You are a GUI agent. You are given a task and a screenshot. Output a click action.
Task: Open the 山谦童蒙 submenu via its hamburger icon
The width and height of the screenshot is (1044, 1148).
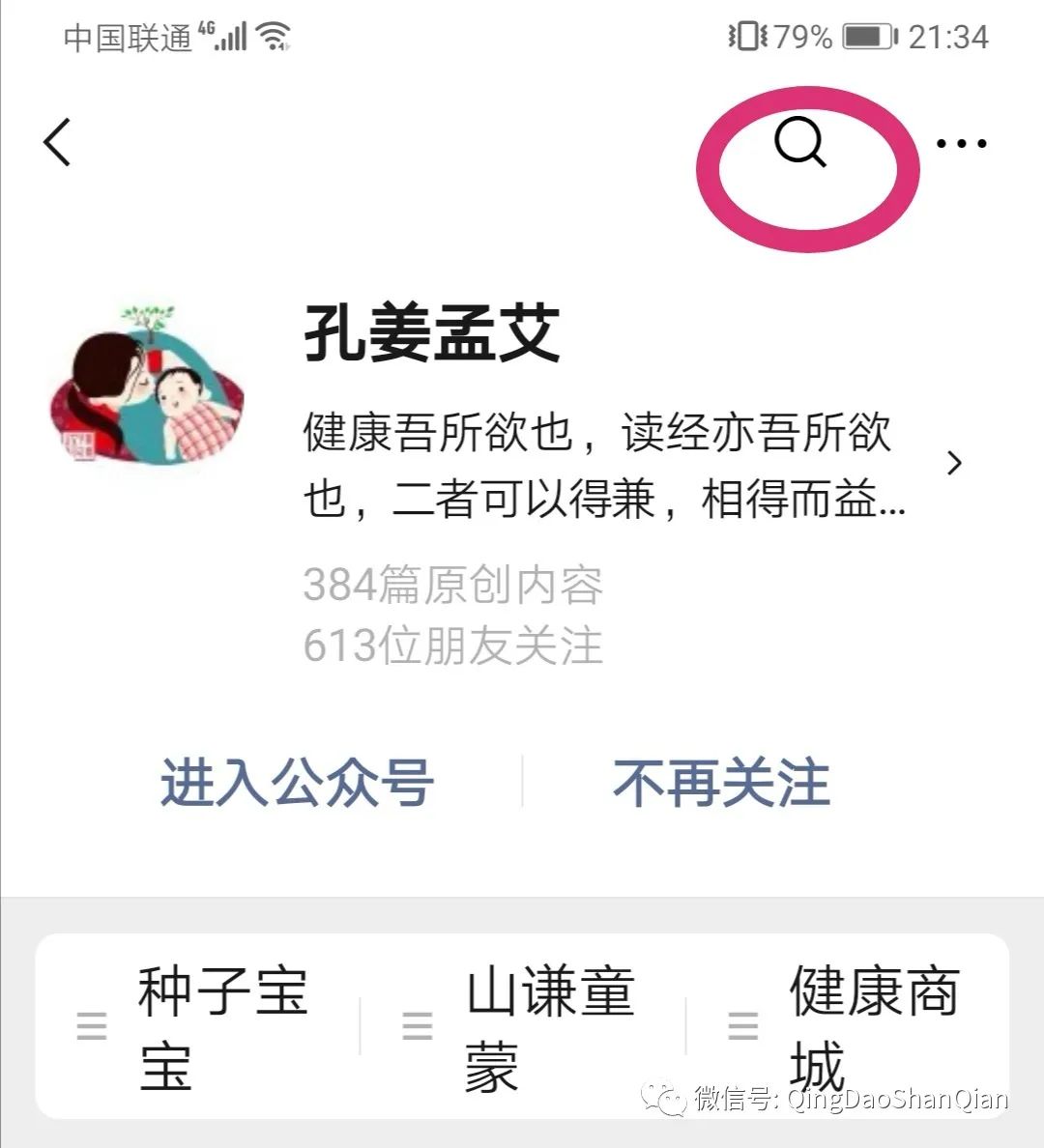416,1026
